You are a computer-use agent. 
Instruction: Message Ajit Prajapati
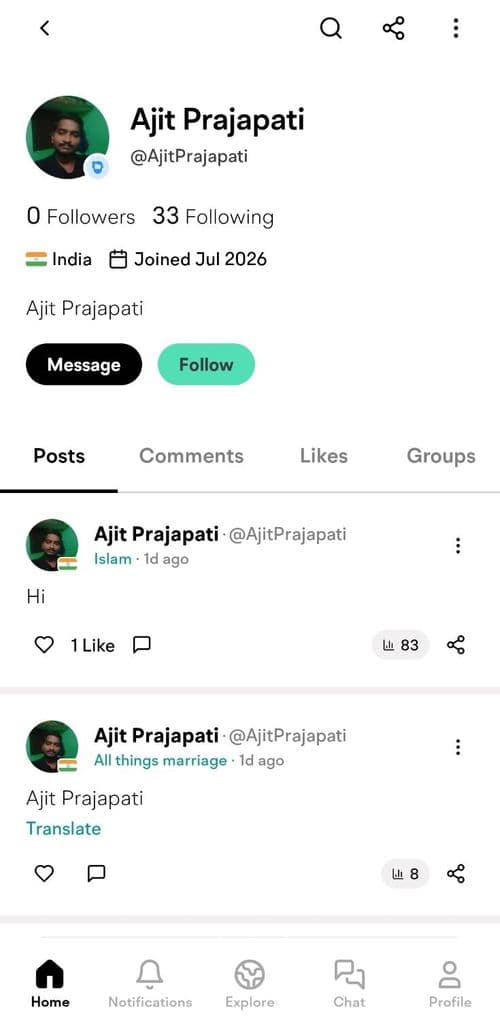point(84,364)
